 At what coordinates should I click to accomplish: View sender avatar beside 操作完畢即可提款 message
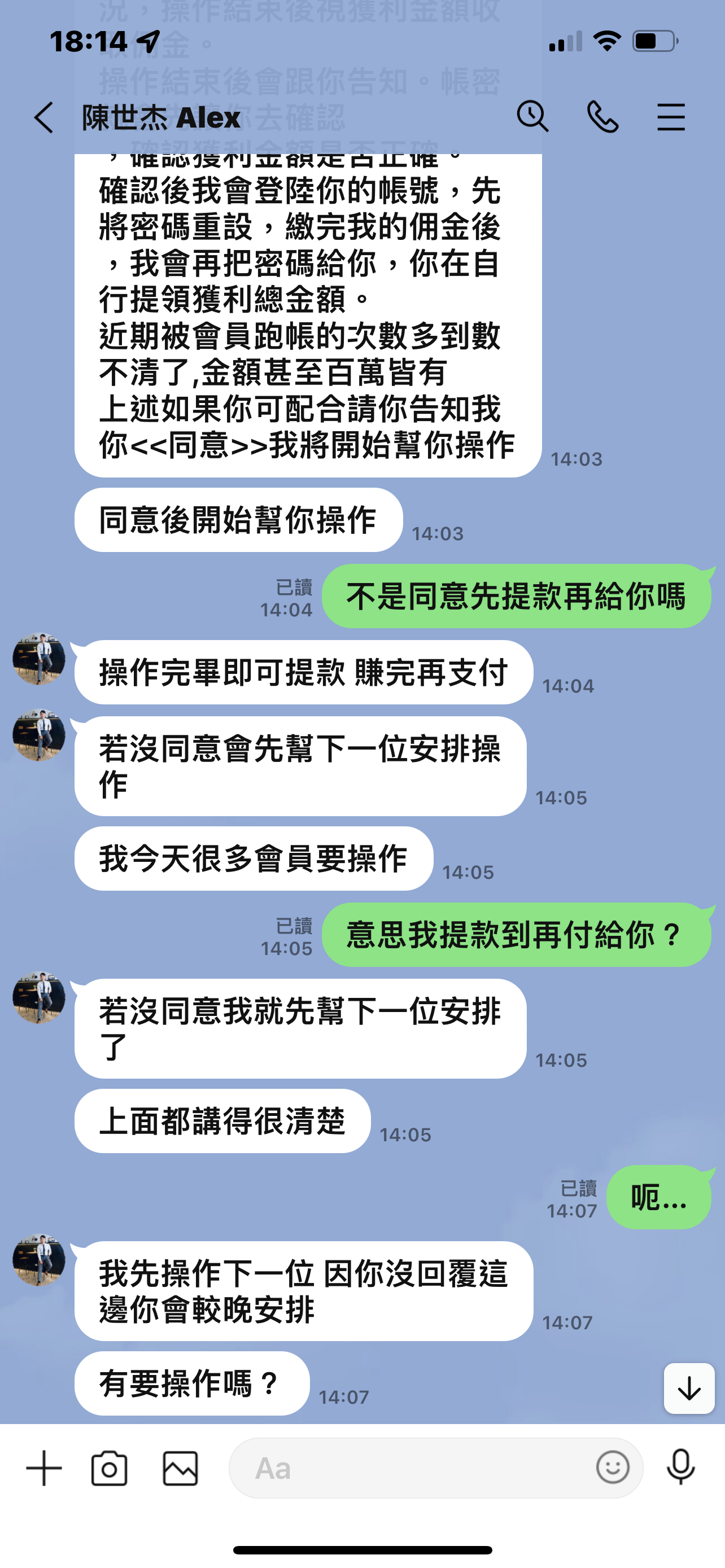(x=39, y=659)
